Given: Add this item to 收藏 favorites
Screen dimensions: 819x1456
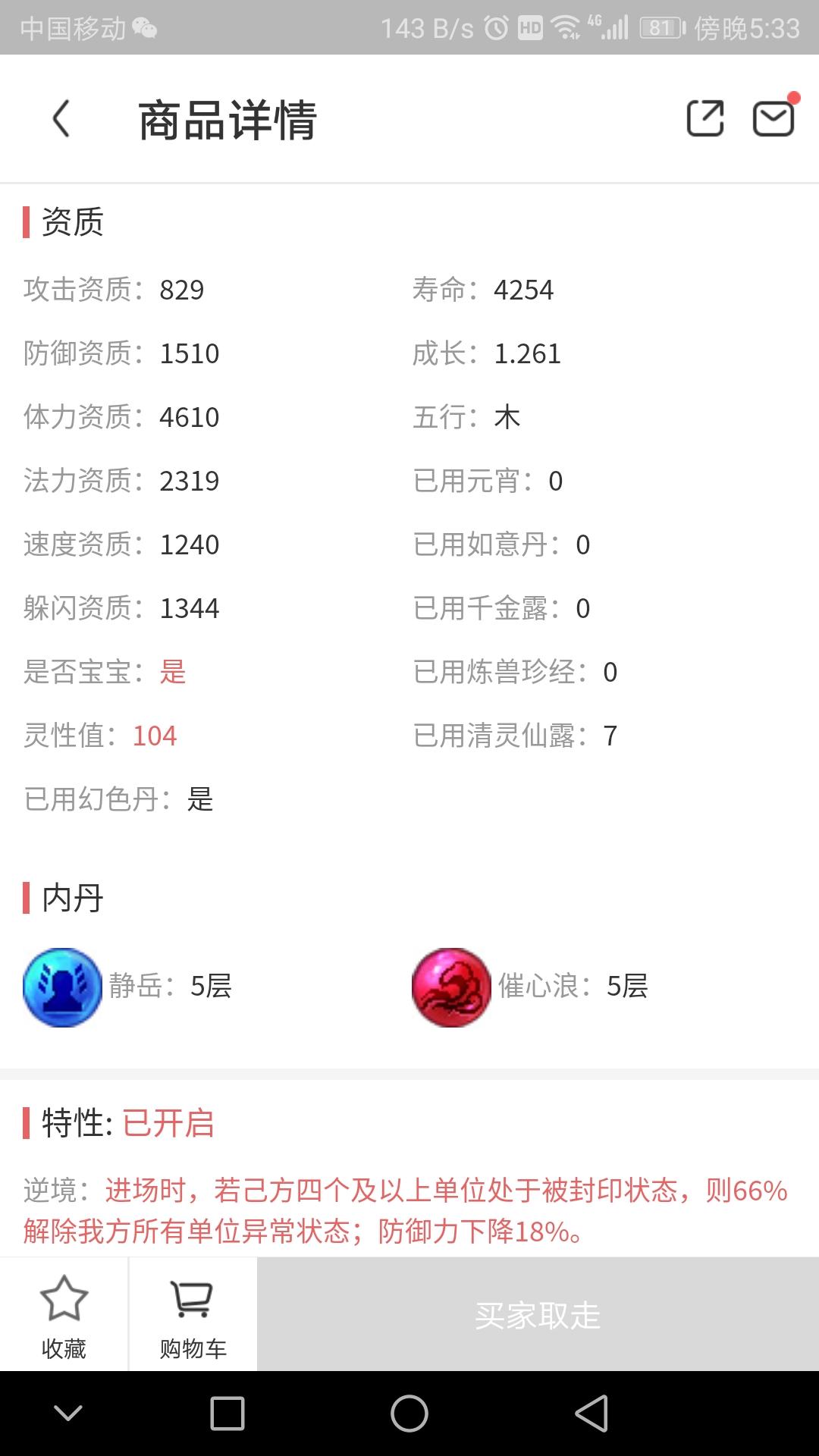Looking at the screenshot, I should pos(64,1316).
